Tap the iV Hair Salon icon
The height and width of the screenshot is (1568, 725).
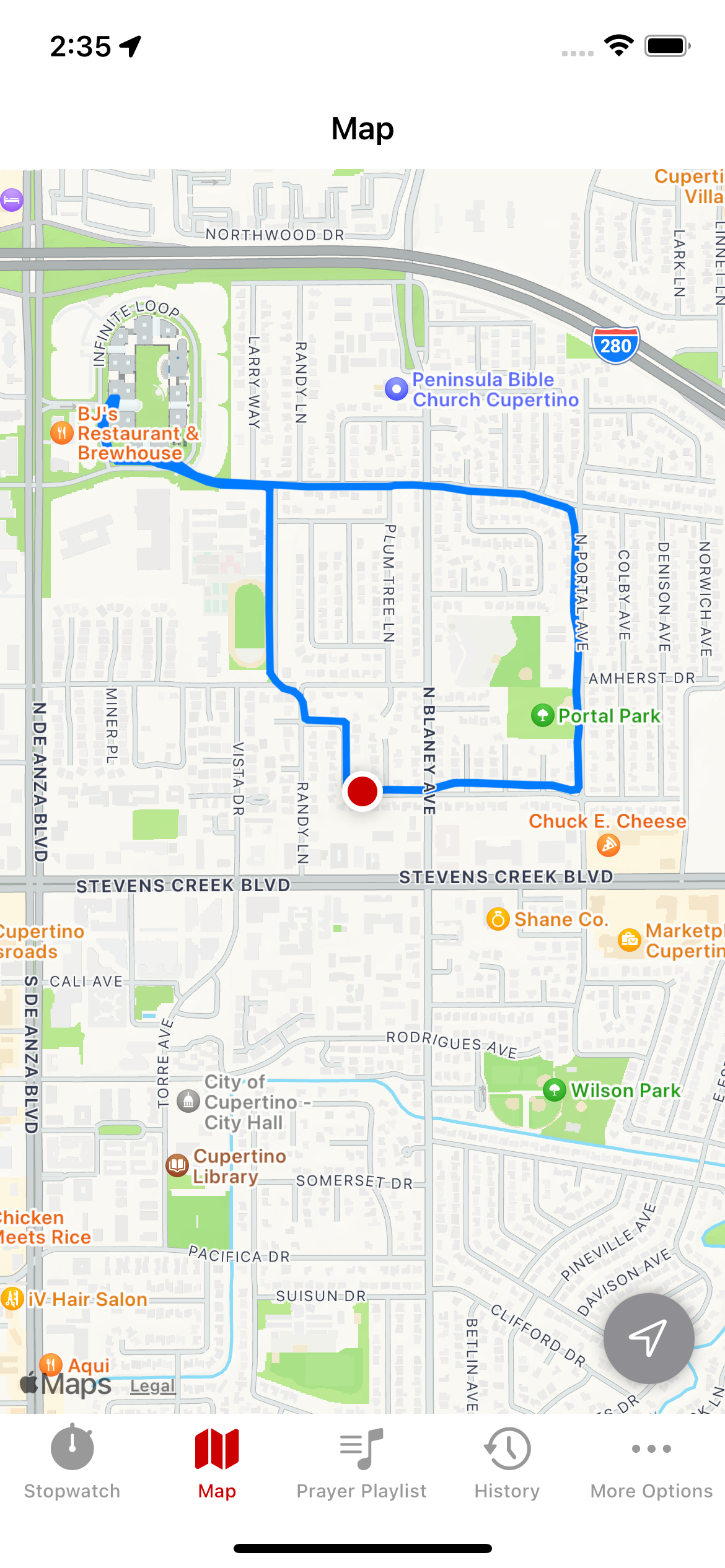[12, 1299]
